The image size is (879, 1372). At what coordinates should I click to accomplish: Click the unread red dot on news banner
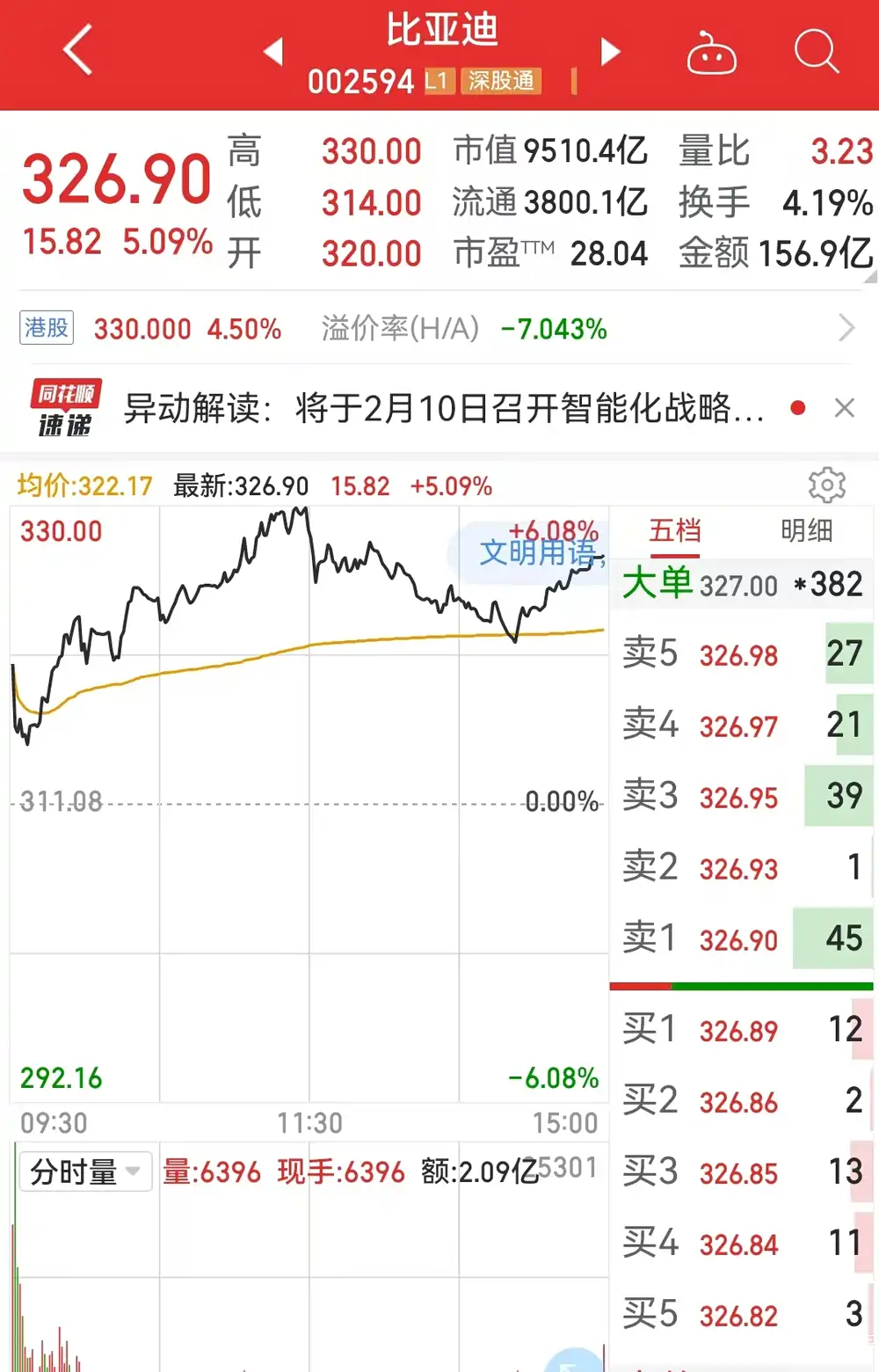(797, 407)
